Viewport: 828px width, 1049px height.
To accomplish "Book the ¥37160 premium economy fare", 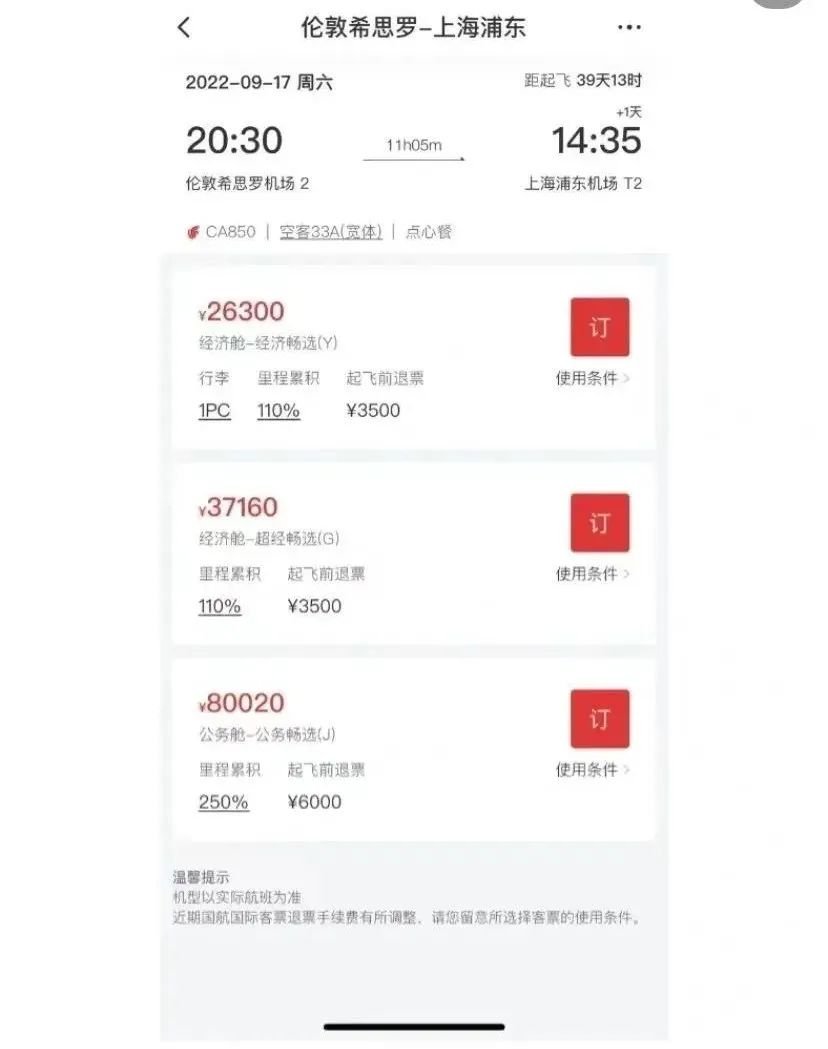I will [599, 523].
